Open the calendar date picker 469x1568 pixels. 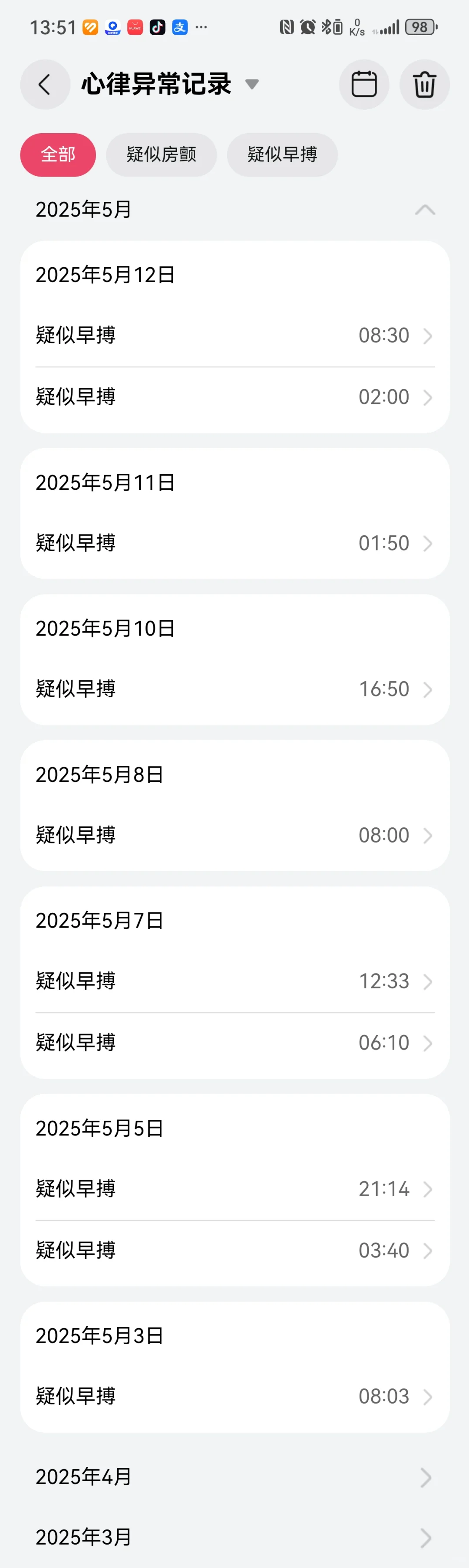click(363, 85)
